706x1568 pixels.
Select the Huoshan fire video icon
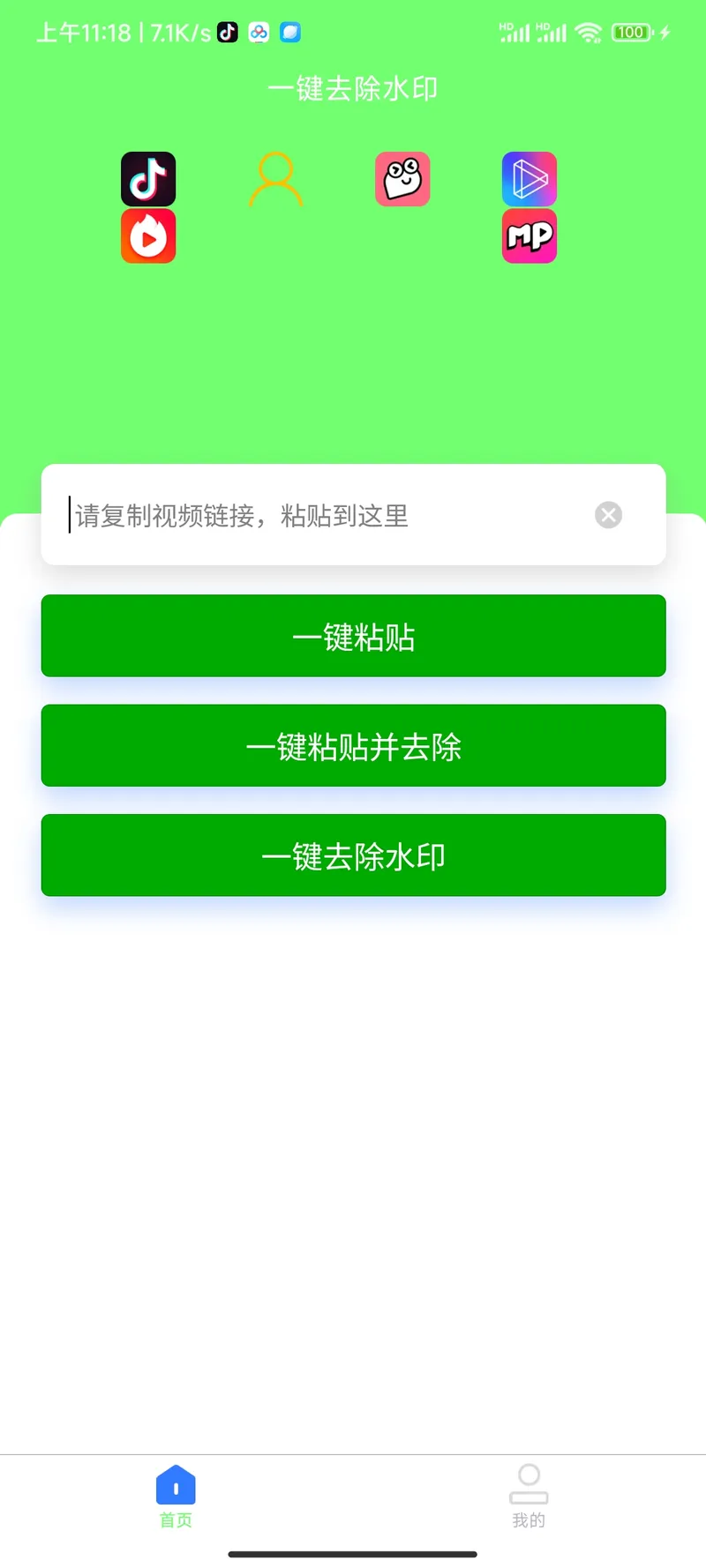point(148,236)
